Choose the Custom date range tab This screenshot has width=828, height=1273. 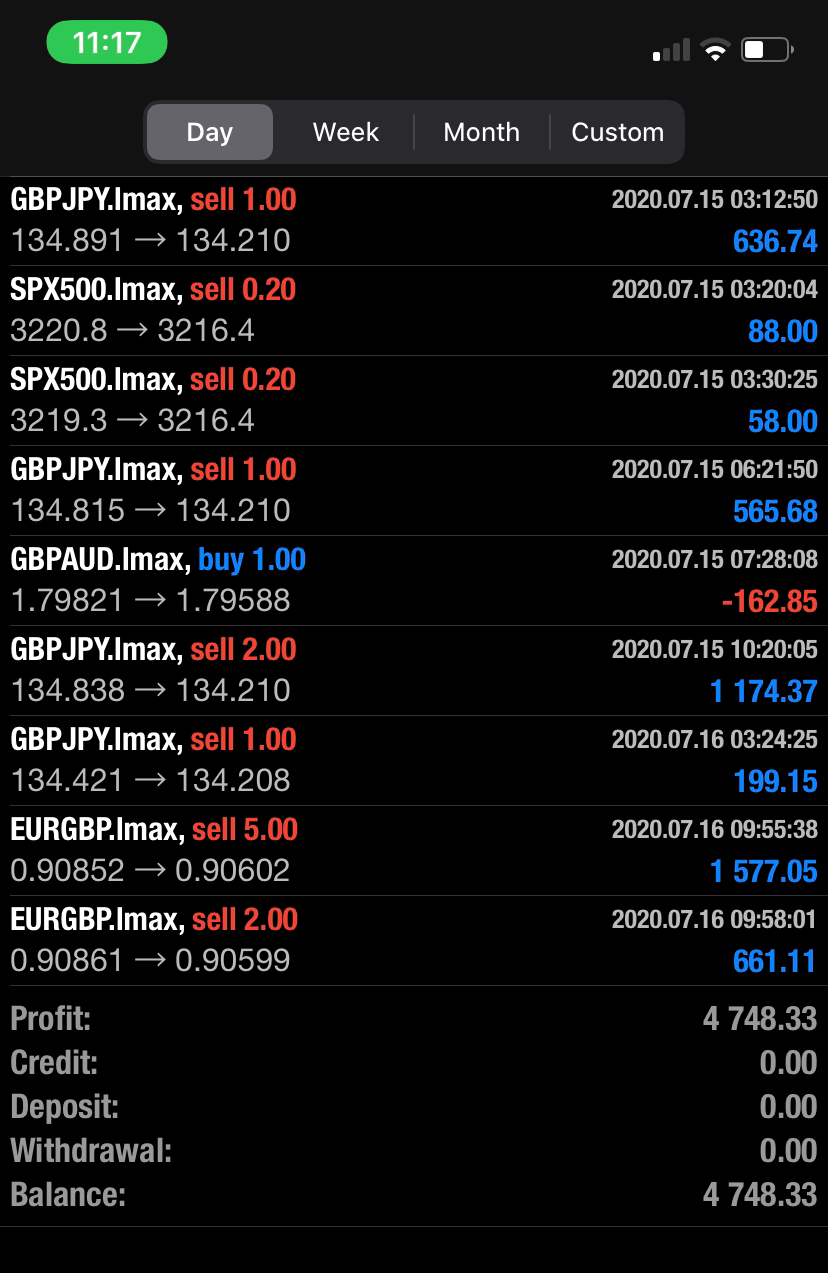(617, 132)
